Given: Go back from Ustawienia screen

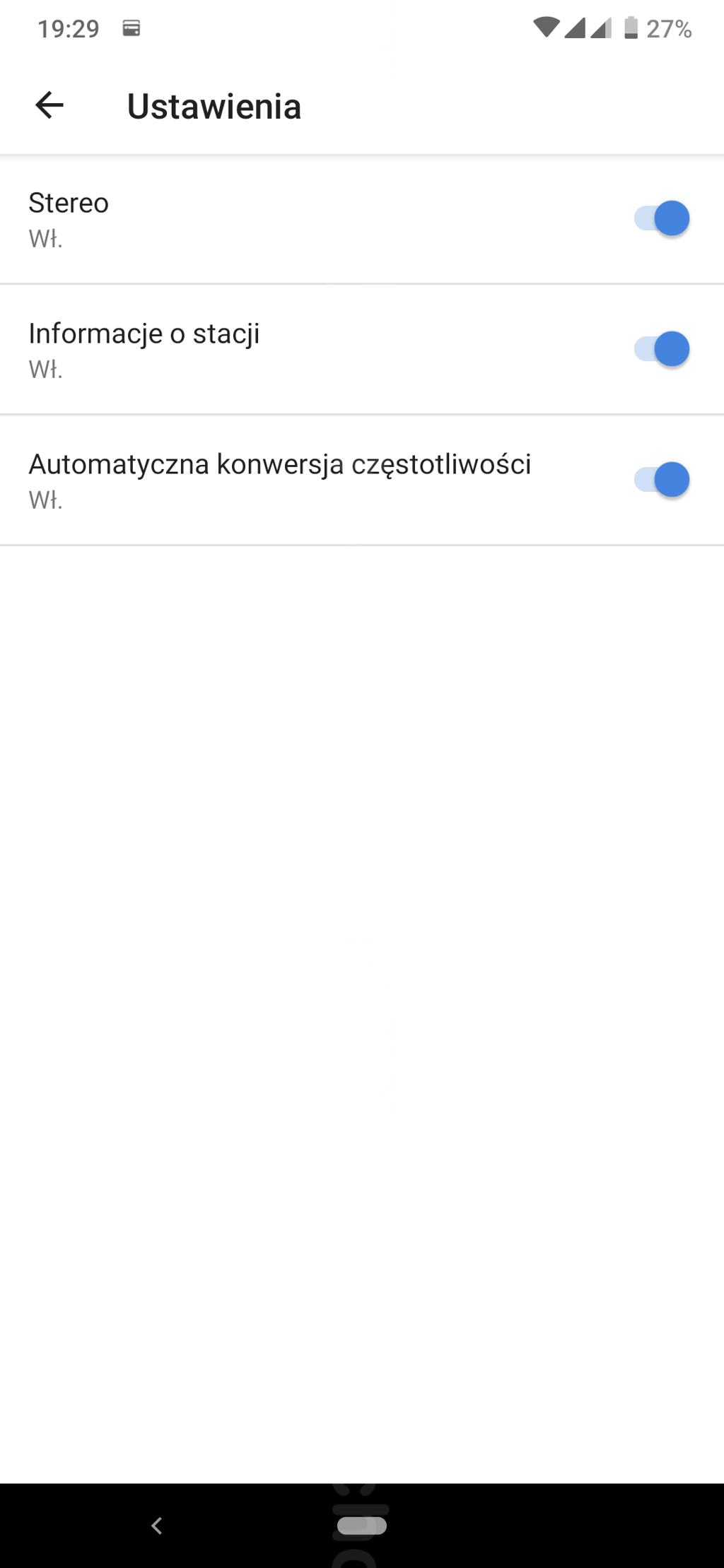Looking at the screenshot, I should point(49,106).
